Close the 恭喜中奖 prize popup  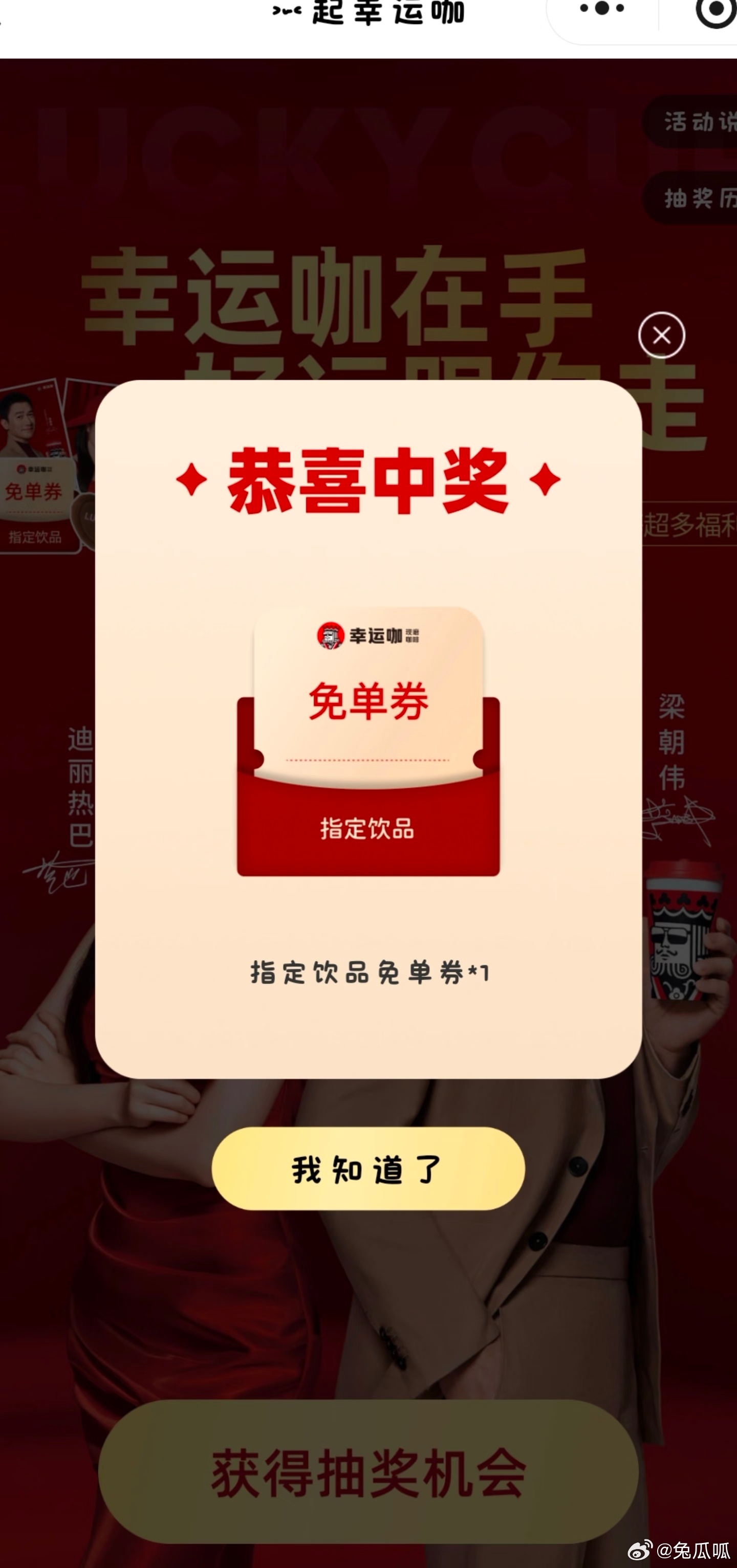pyautogui.click(x=661, y=336)
